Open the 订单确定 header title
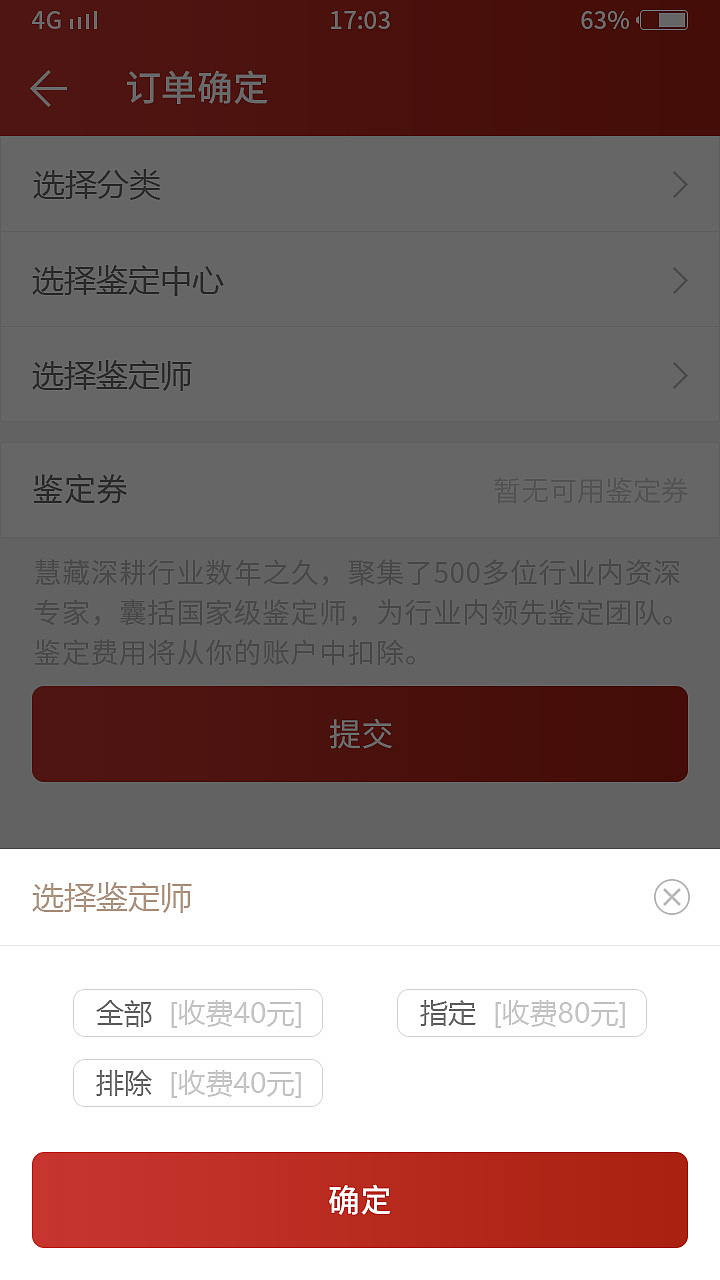The height and width of the screenshot is (1280, 720). (196, 88)
